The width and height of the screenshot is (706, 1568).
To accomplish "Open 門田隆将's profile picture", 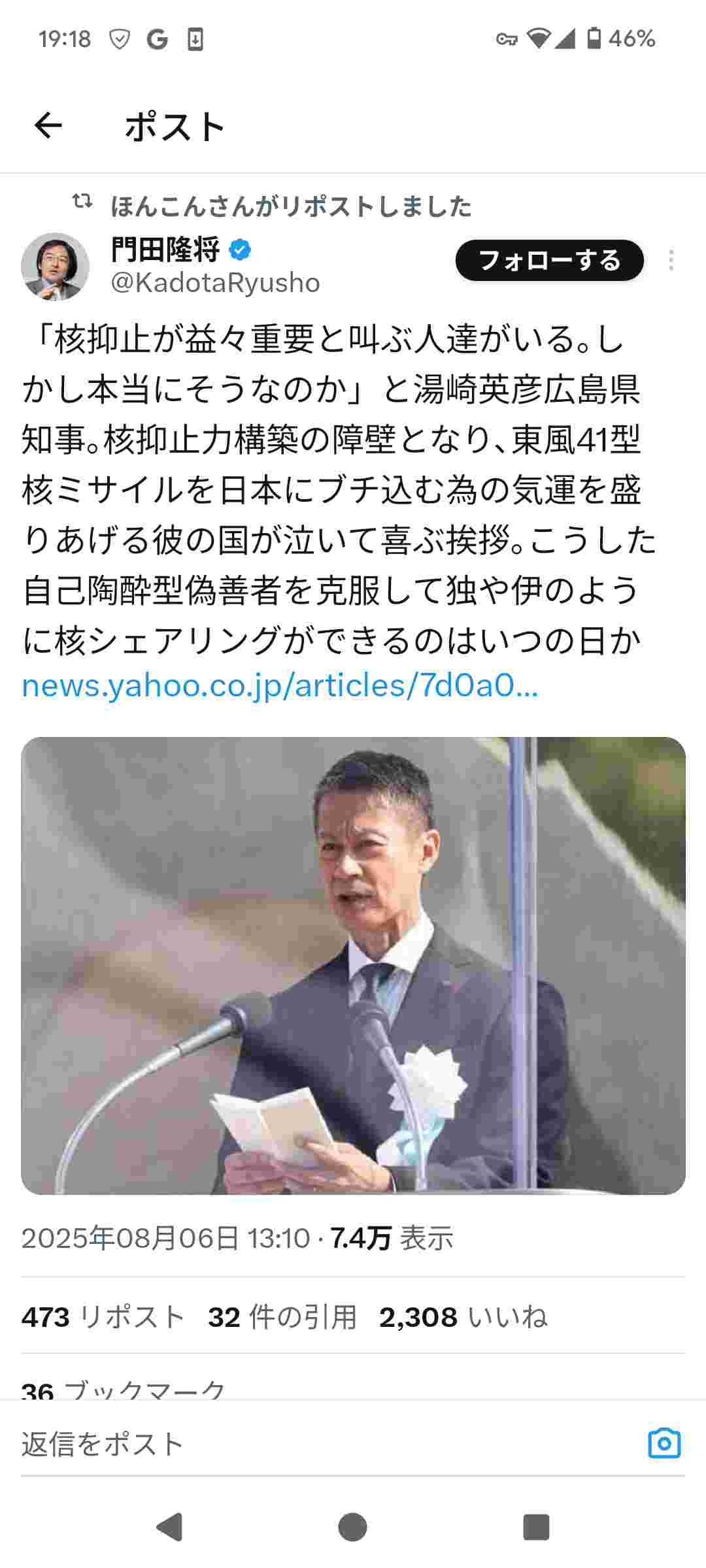I will 55,267.
